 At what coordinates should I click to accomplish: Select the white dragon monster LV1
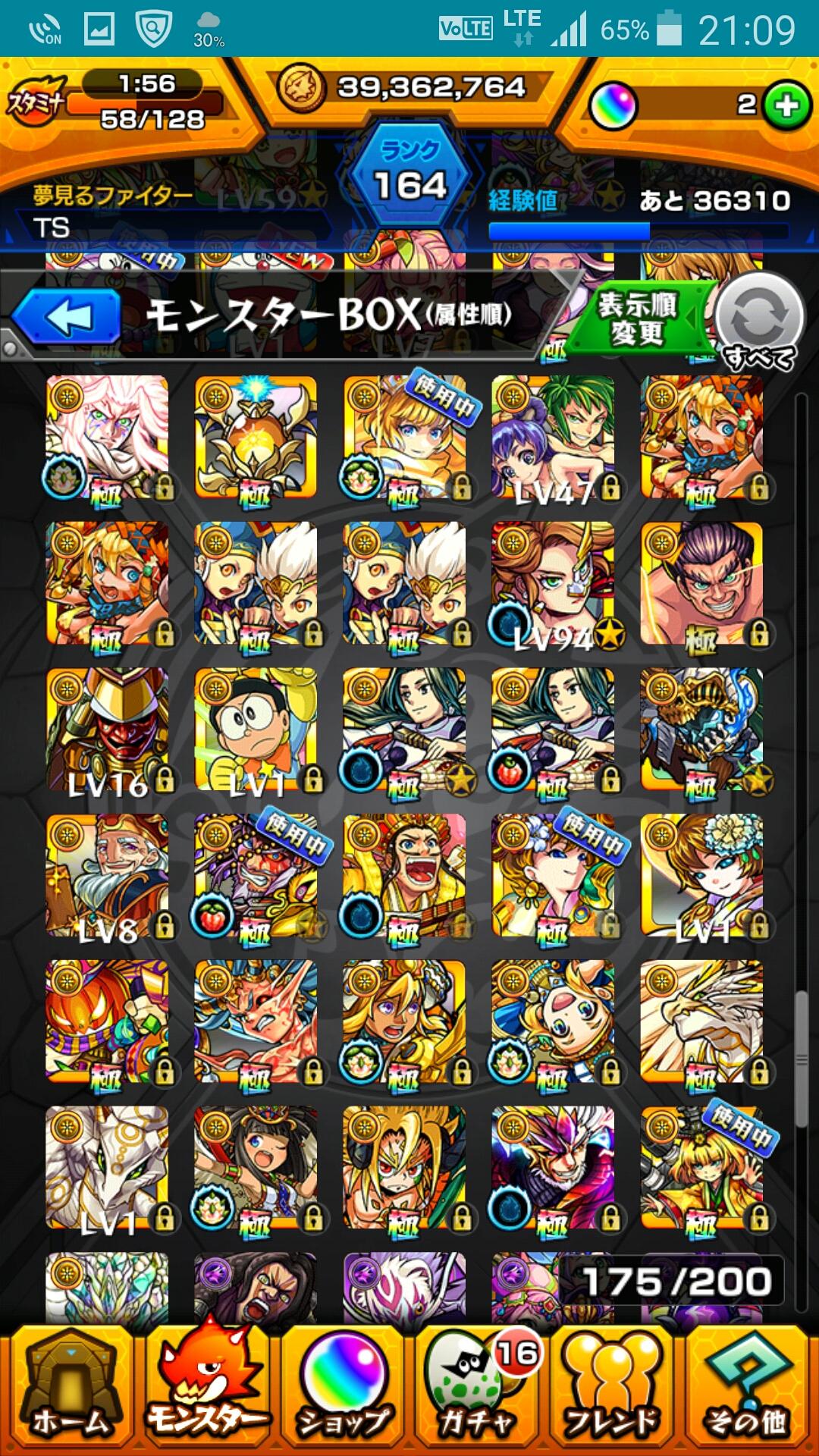click(107, 1168)
